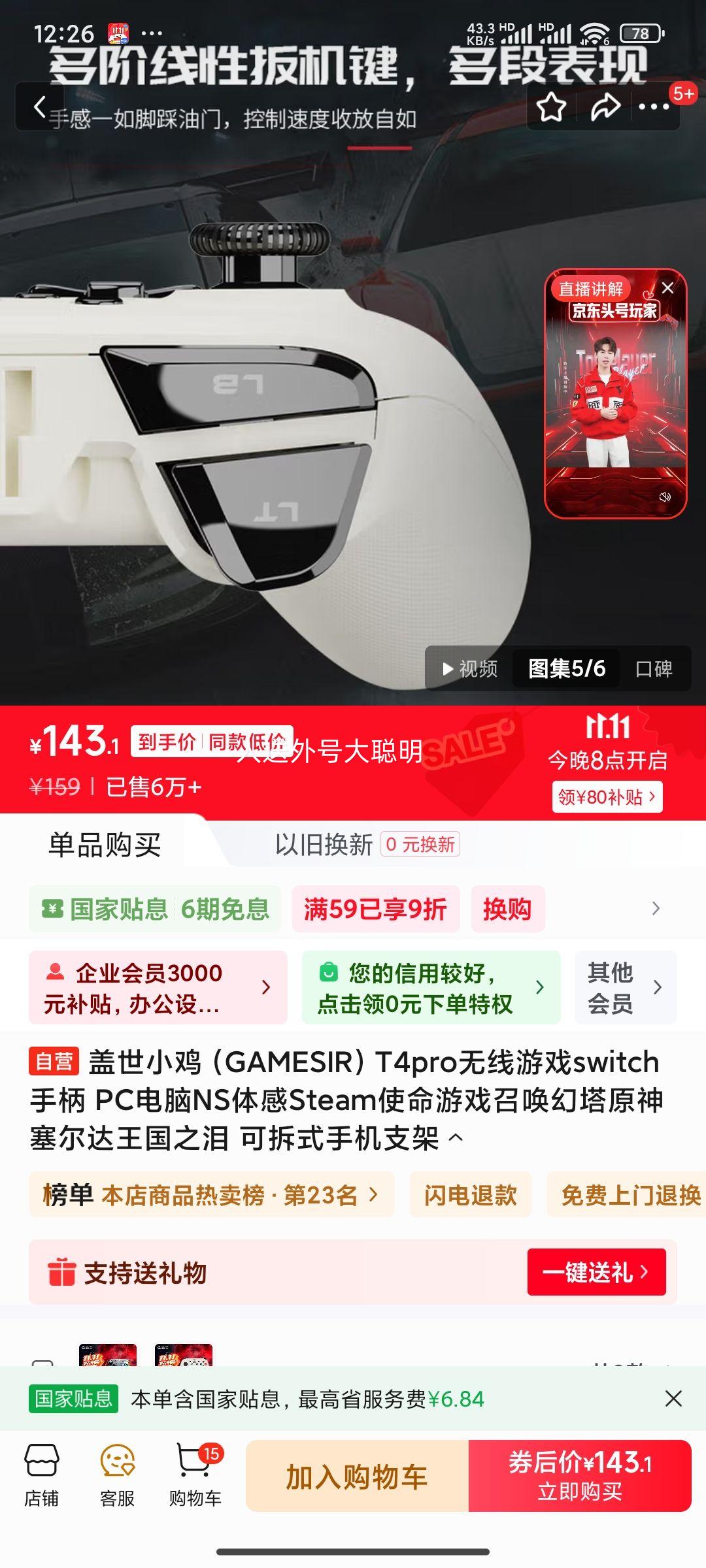Favorite this product with the star icon
The width and height of the screenshot is (706, 1568).
tap(551, 107)
